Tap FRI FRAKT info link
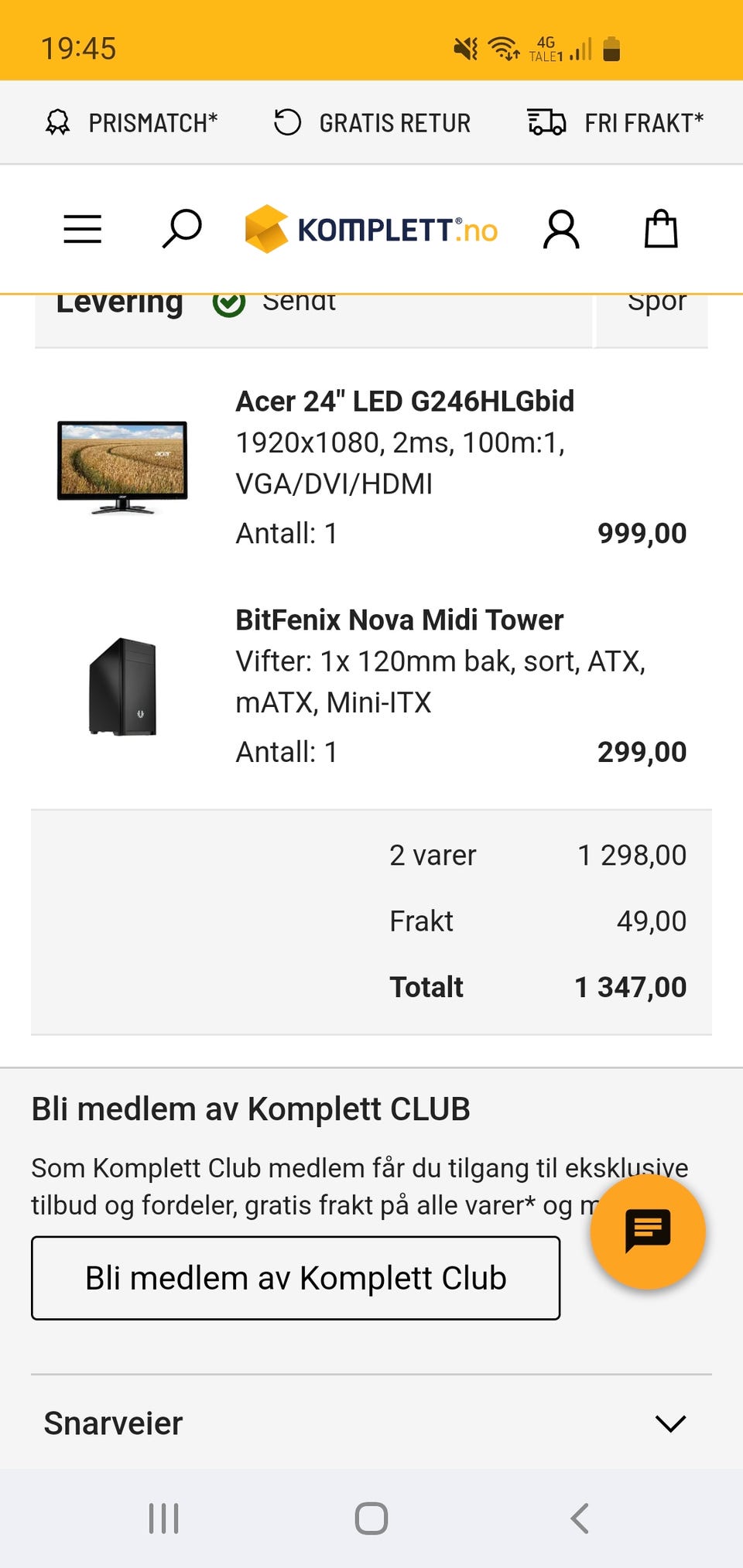 coord(615,123)
